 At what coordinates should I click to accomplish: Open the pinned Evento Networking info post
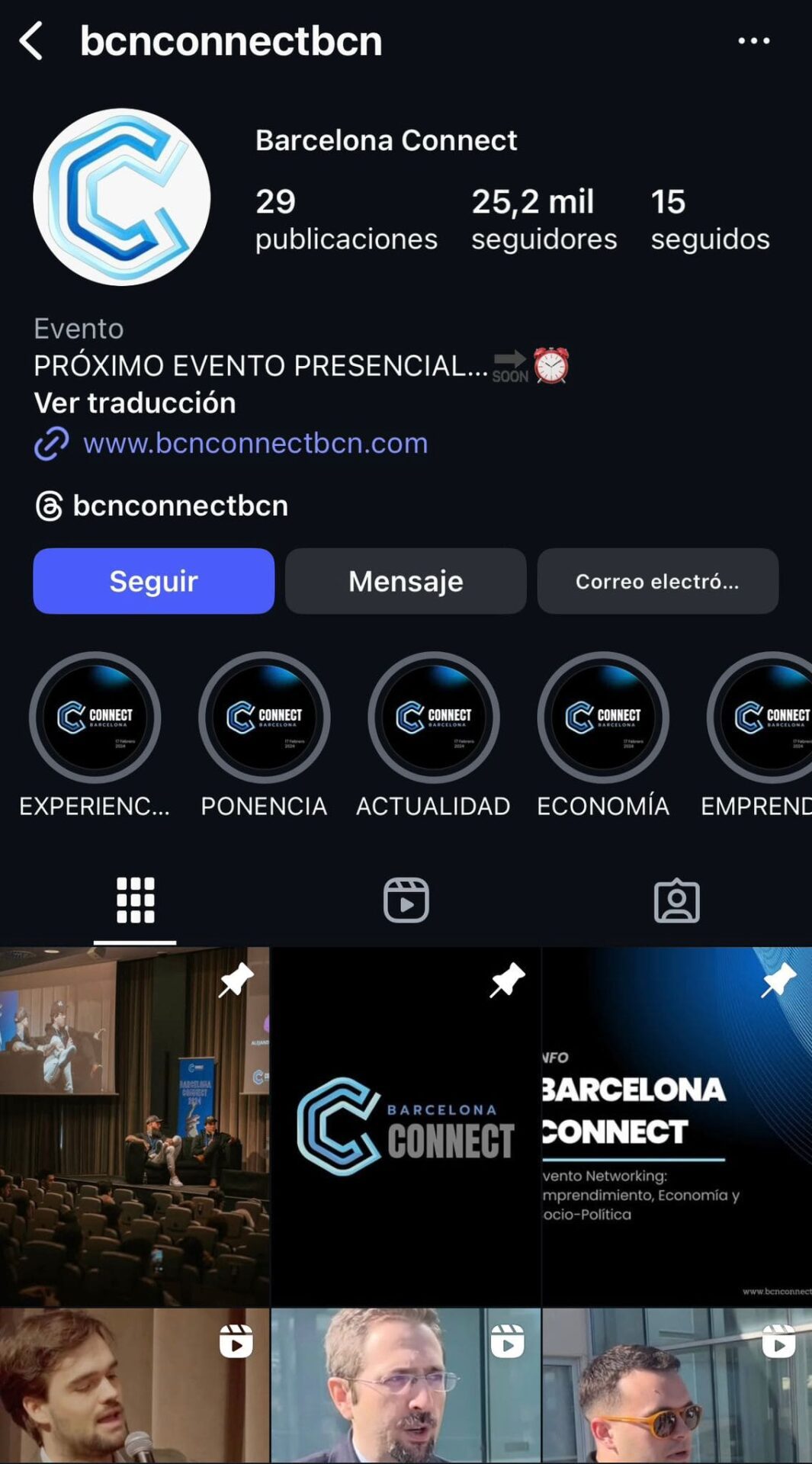tap(677, 1126)
